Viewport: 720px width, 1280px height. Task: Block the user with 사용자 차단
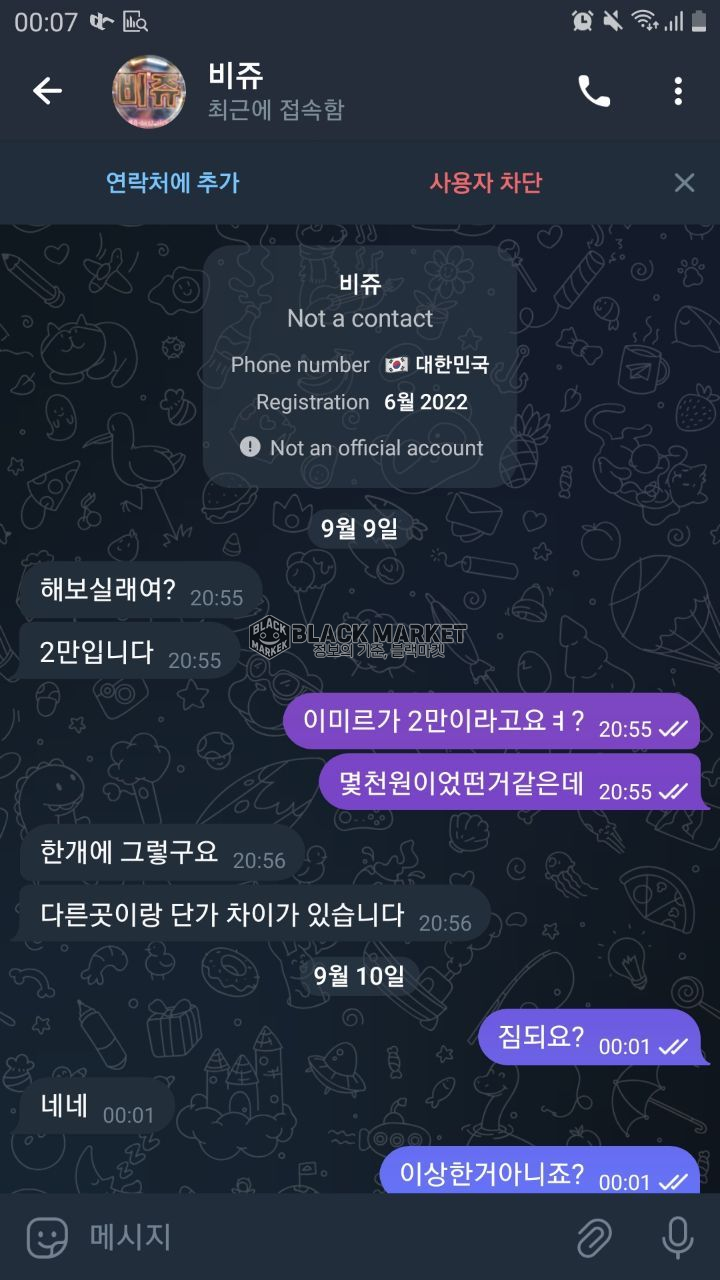pyautogui.click(x=486, y=182)
